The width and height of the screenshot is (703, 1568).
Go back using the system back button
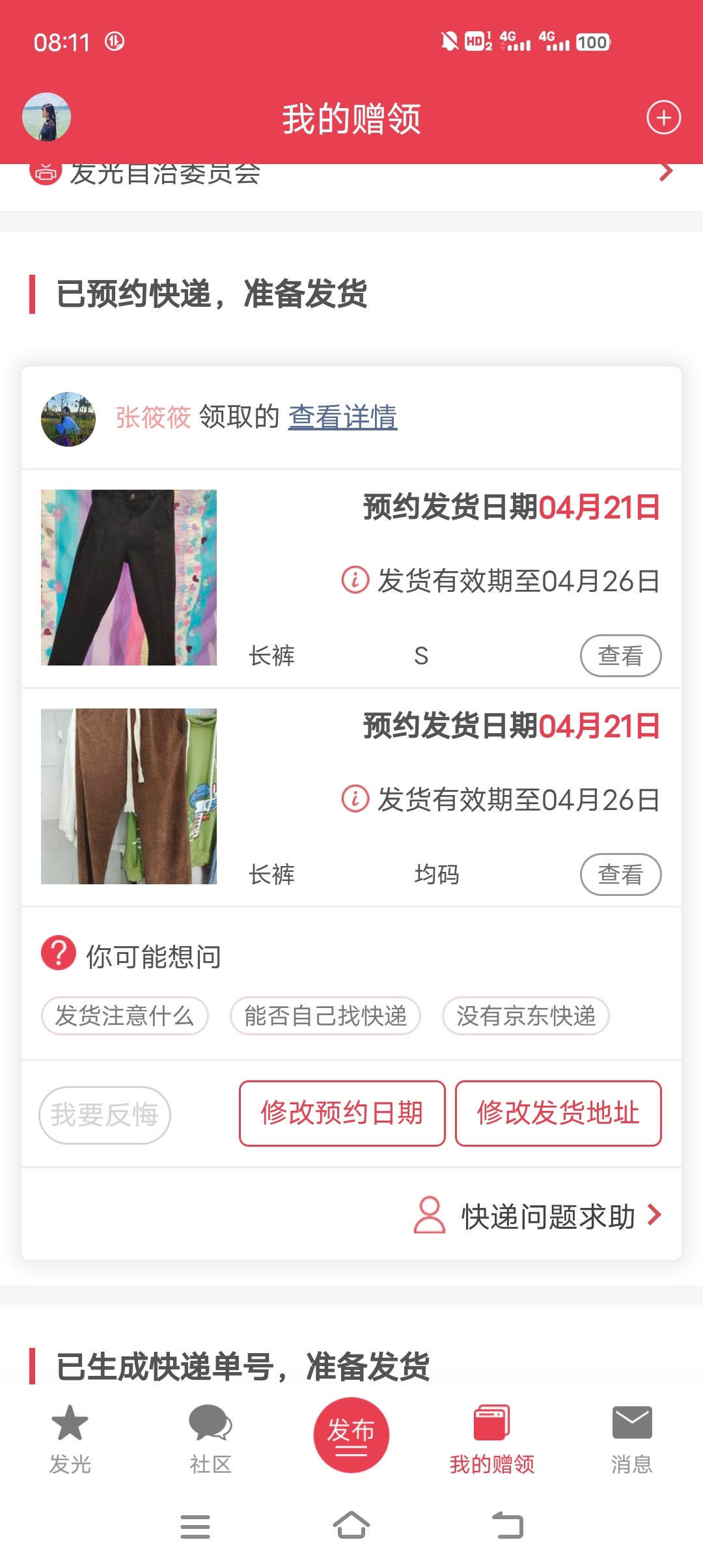click(x=508, y=1526)
